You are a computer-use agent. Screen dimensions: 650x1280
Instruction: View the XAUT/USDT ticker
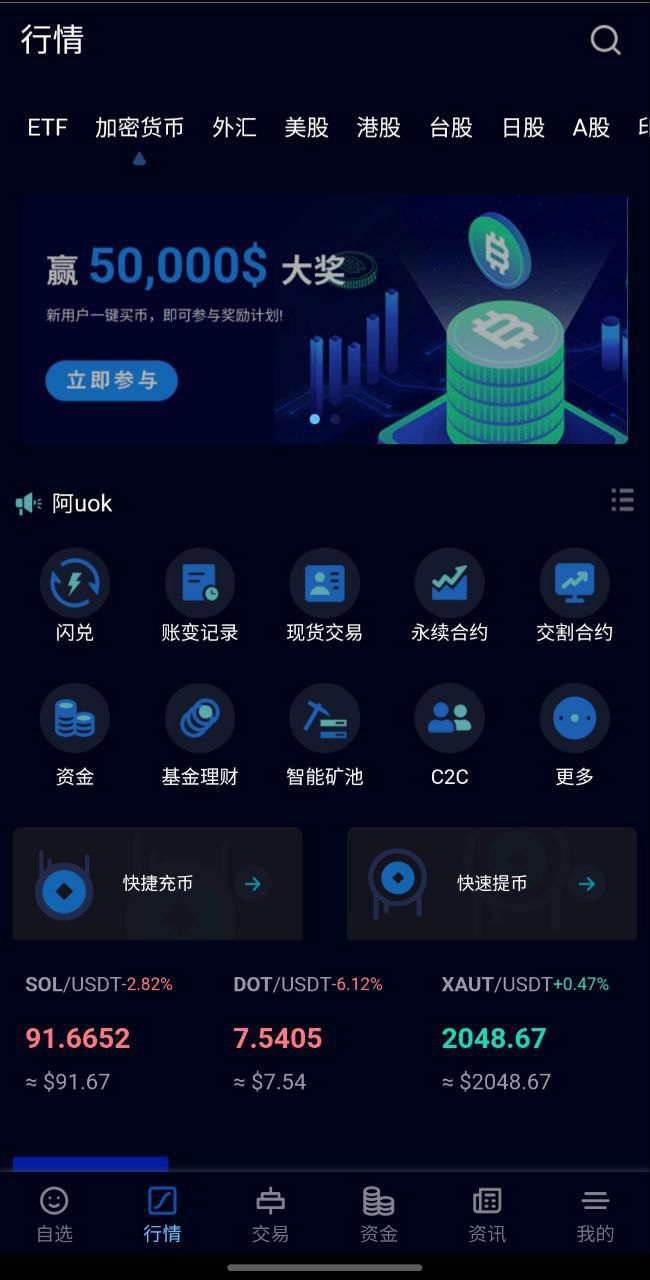525,1035
